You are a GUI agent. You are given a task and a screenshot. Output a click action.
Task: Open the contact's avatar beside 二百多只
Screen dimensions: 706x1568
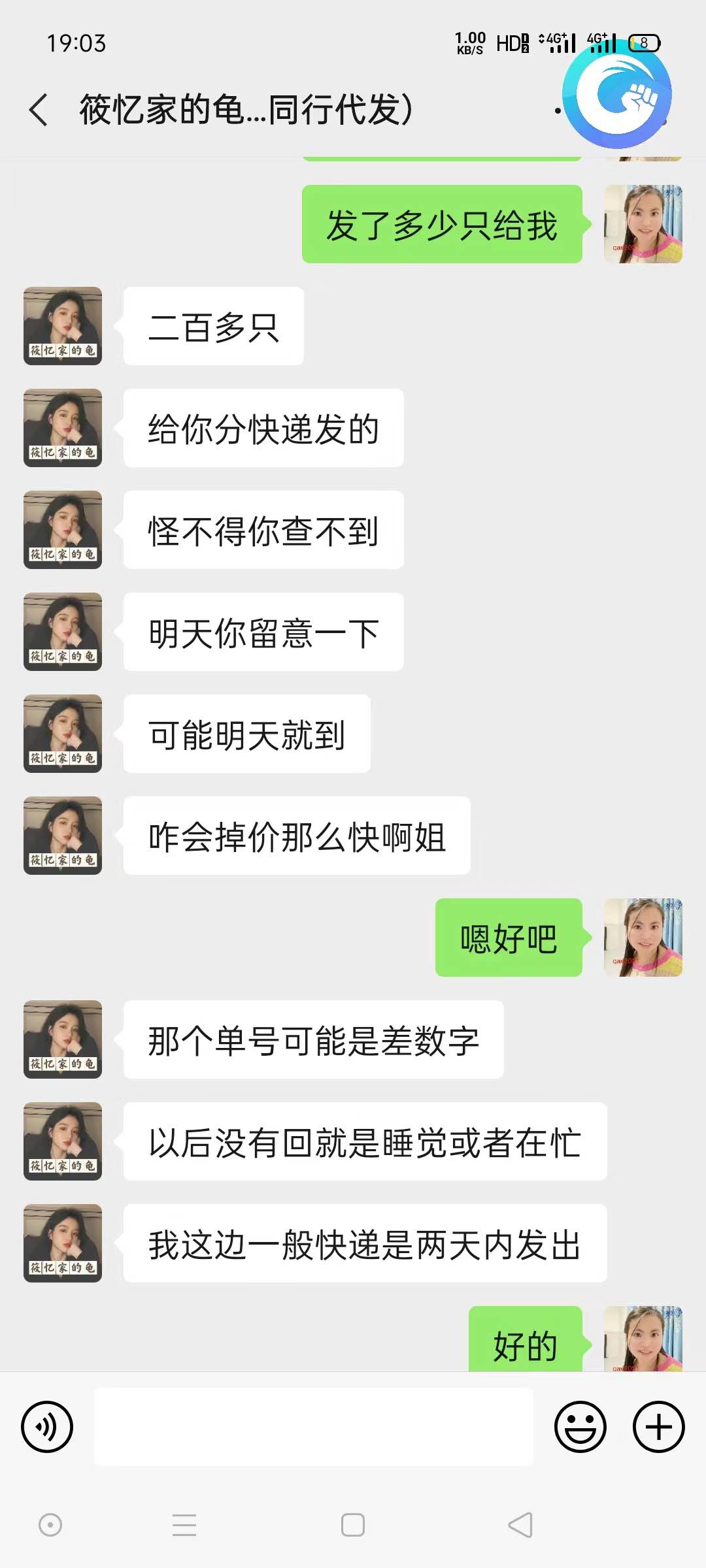[63, 325]
